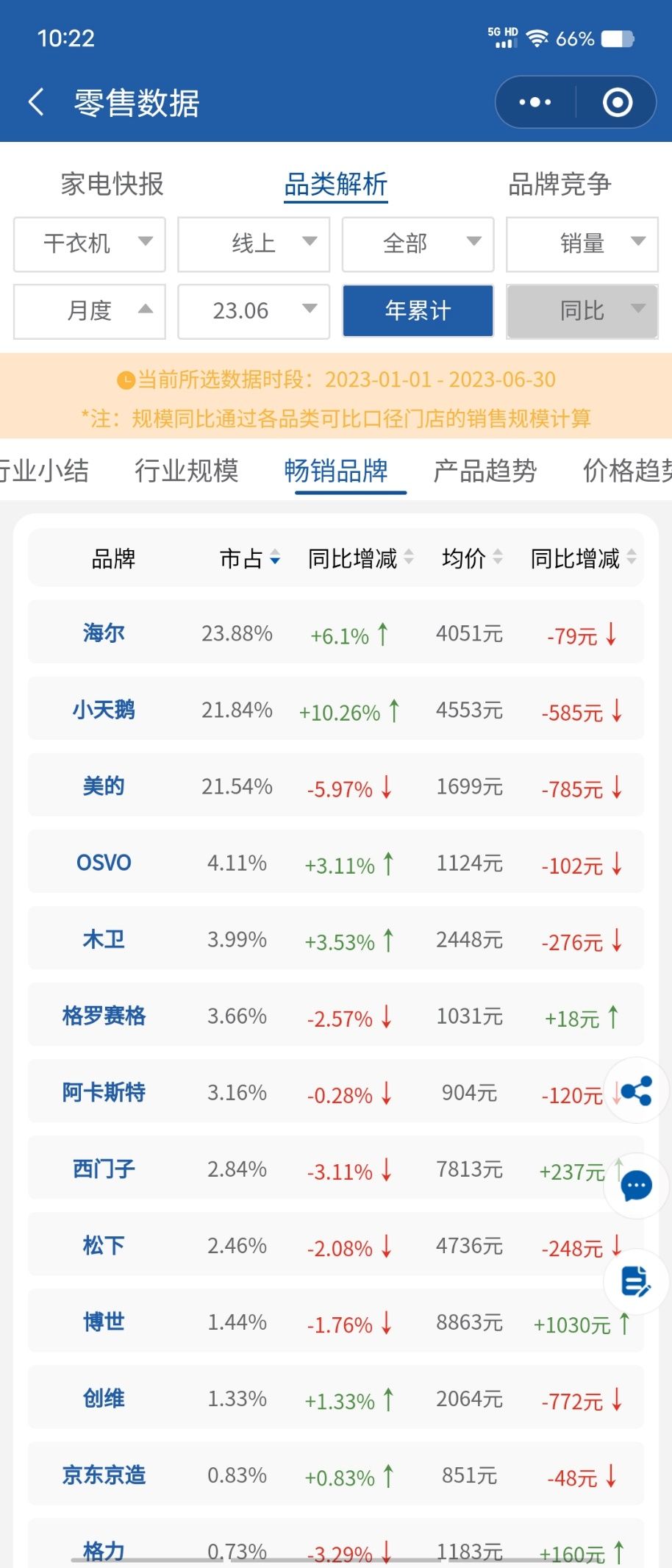Switch to 行业规模 sub-tab
The image size is (672, 1568).
click(x=187, y=471)
